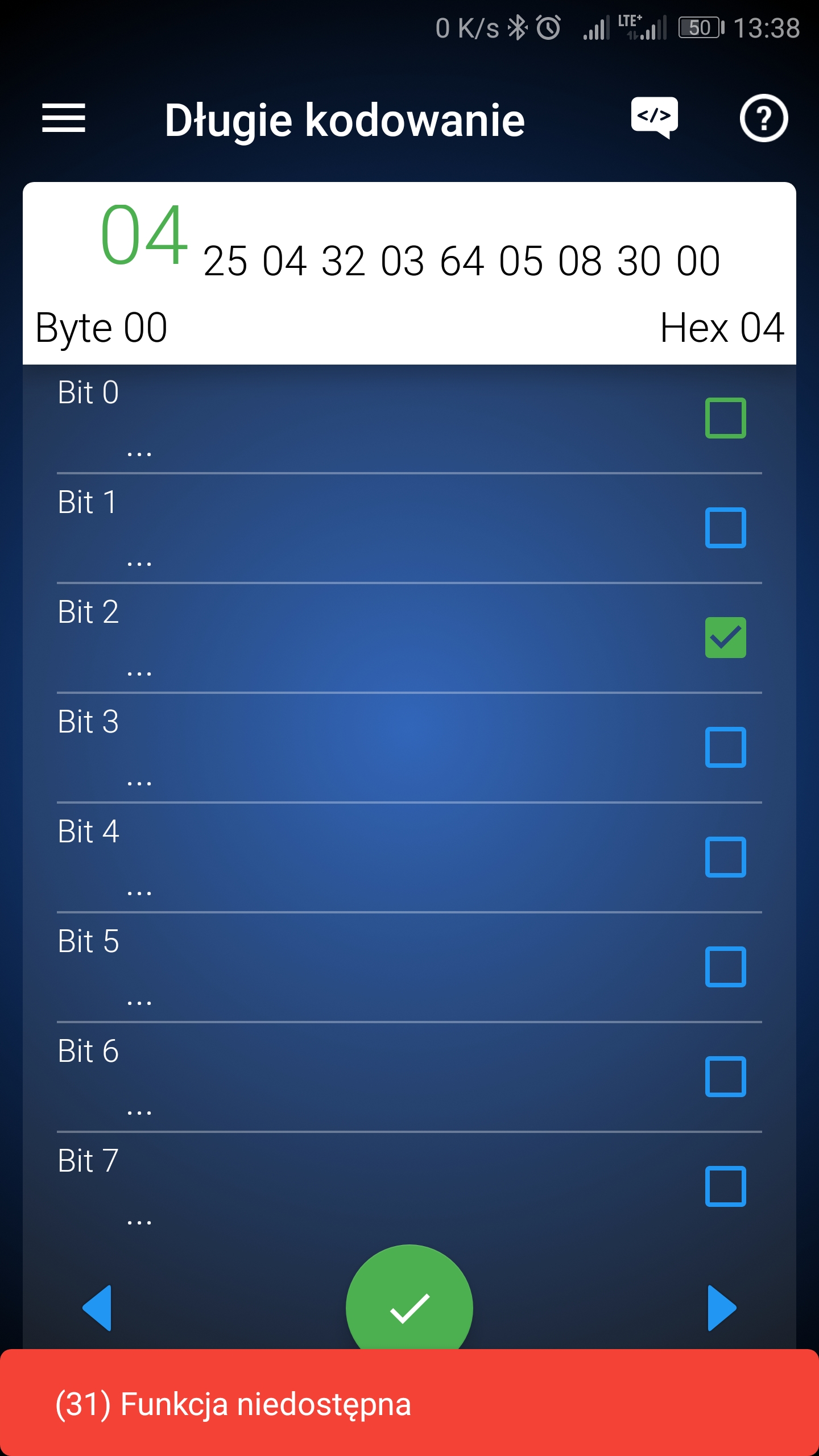
Task: Open the hamburger navigation menu
Action: [x=64, y=118]
